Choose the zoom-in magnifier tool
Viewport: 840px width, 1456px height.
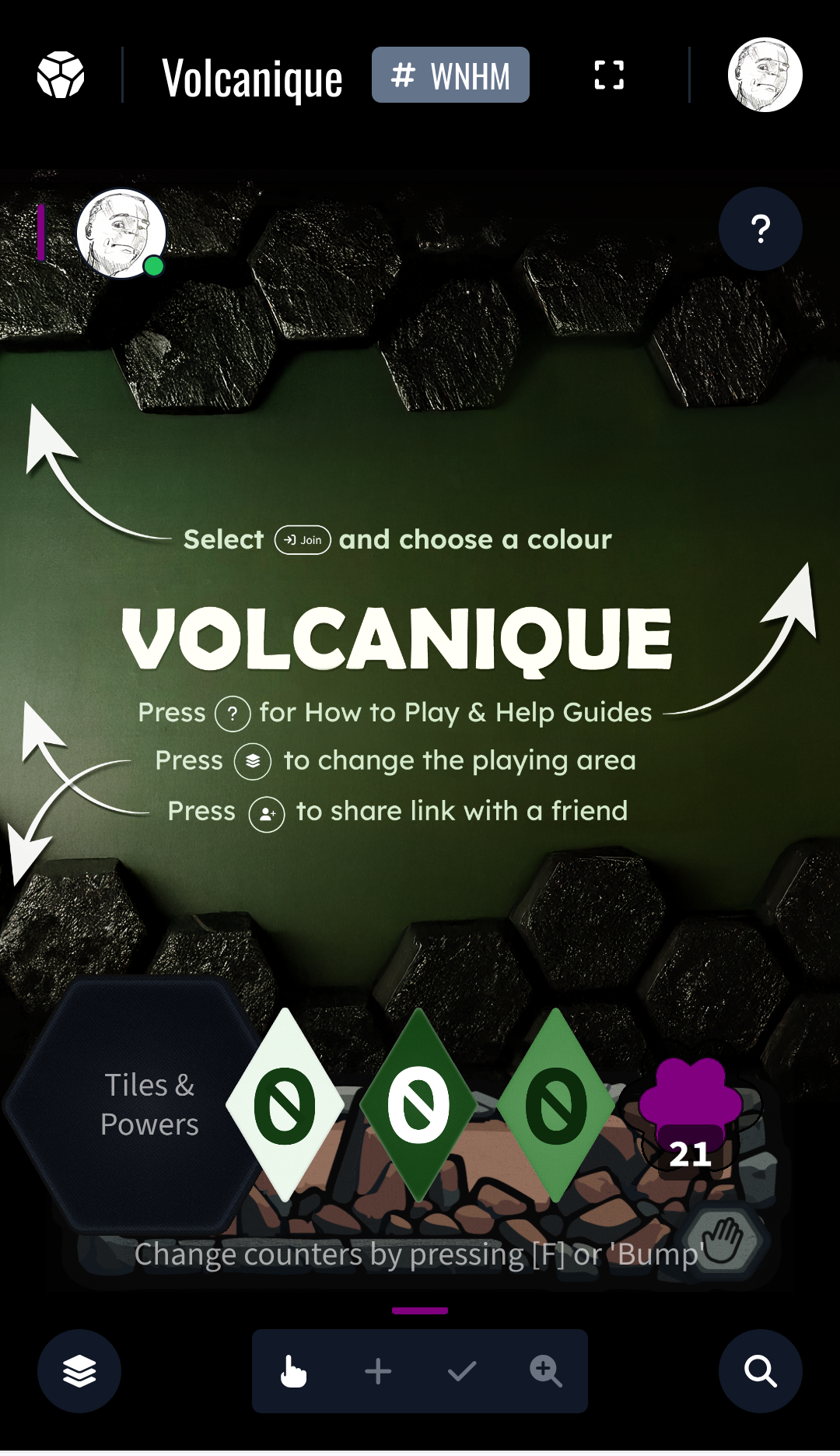[545, 1370]
